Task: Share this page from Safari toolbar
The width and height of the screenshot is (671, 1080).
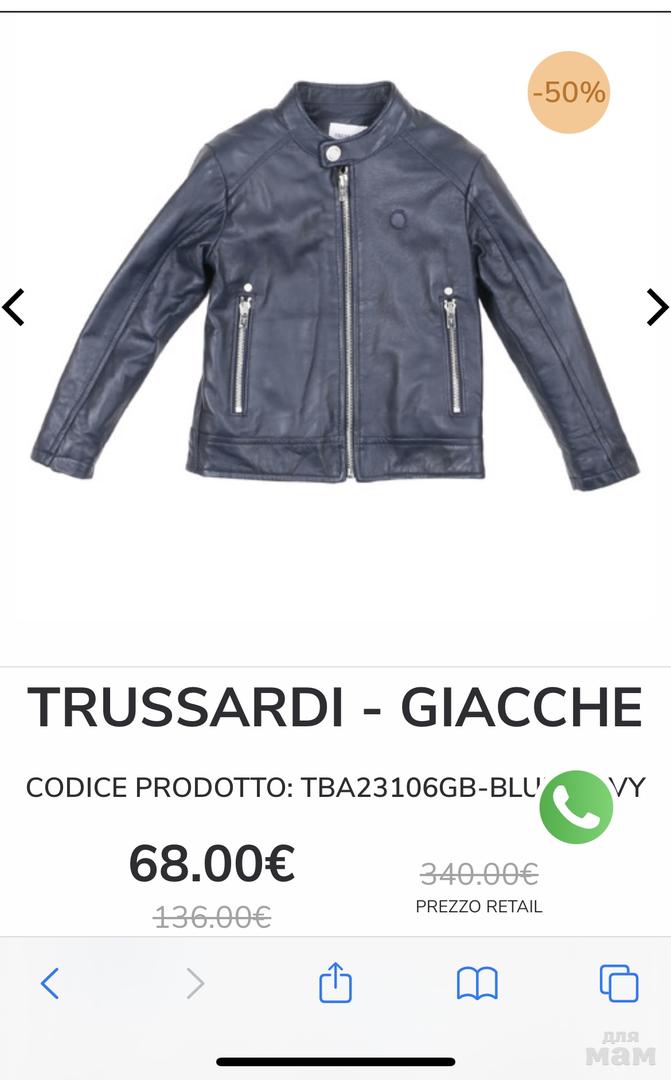Action: tap(335, 982)
